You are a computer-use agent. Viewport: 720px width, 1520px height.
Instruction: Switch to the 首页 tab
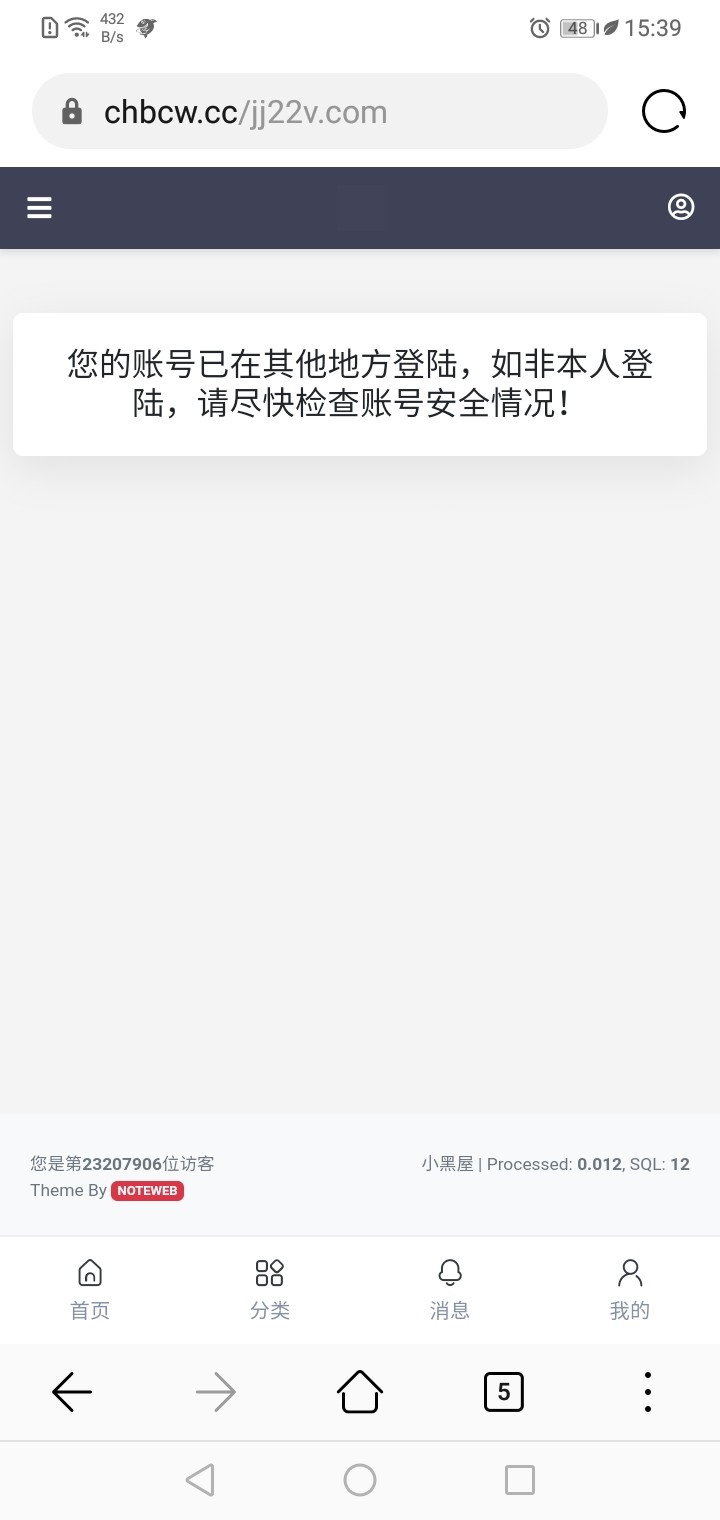pyautogui.click(x=90, y=1289)
